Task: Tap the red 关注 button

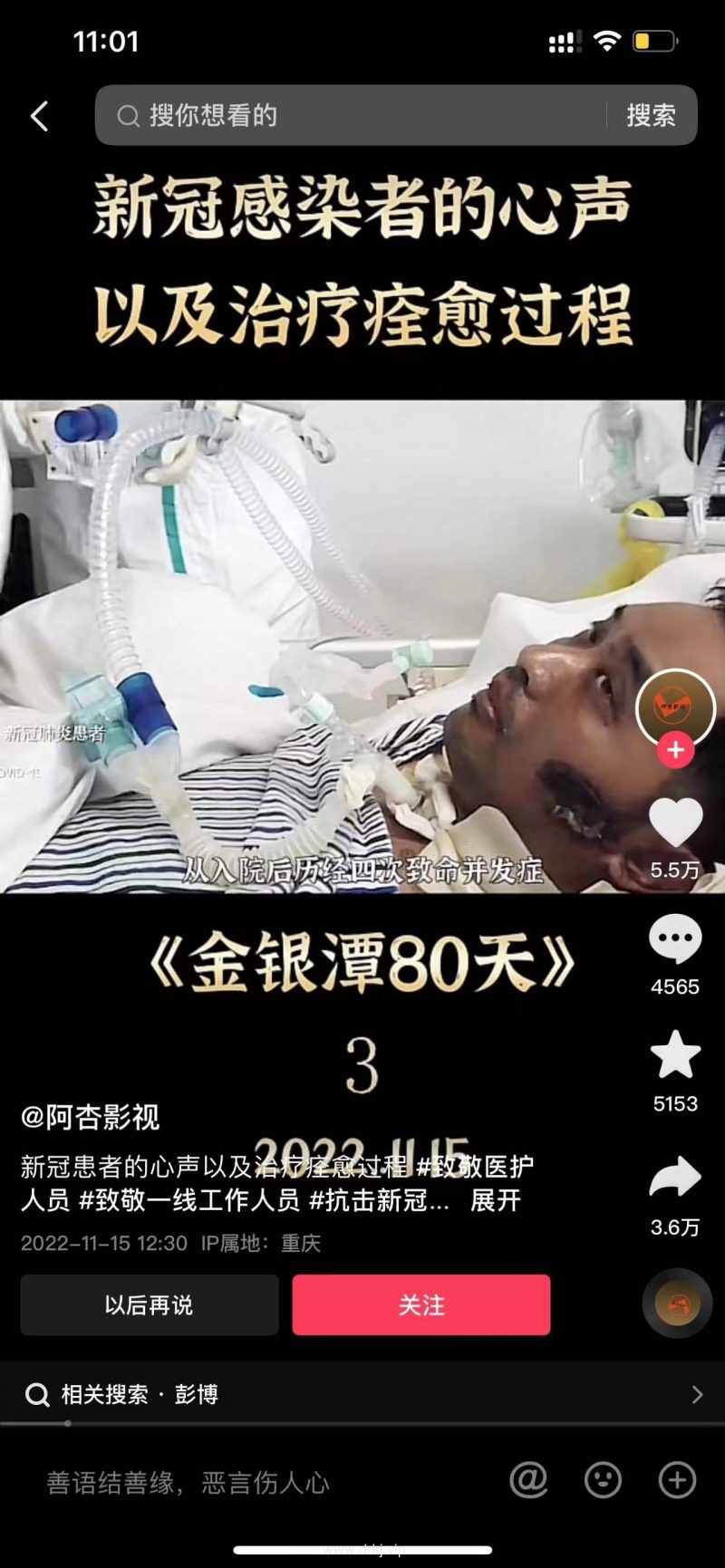Action: pyautogui.click(x=420, y=1305)
